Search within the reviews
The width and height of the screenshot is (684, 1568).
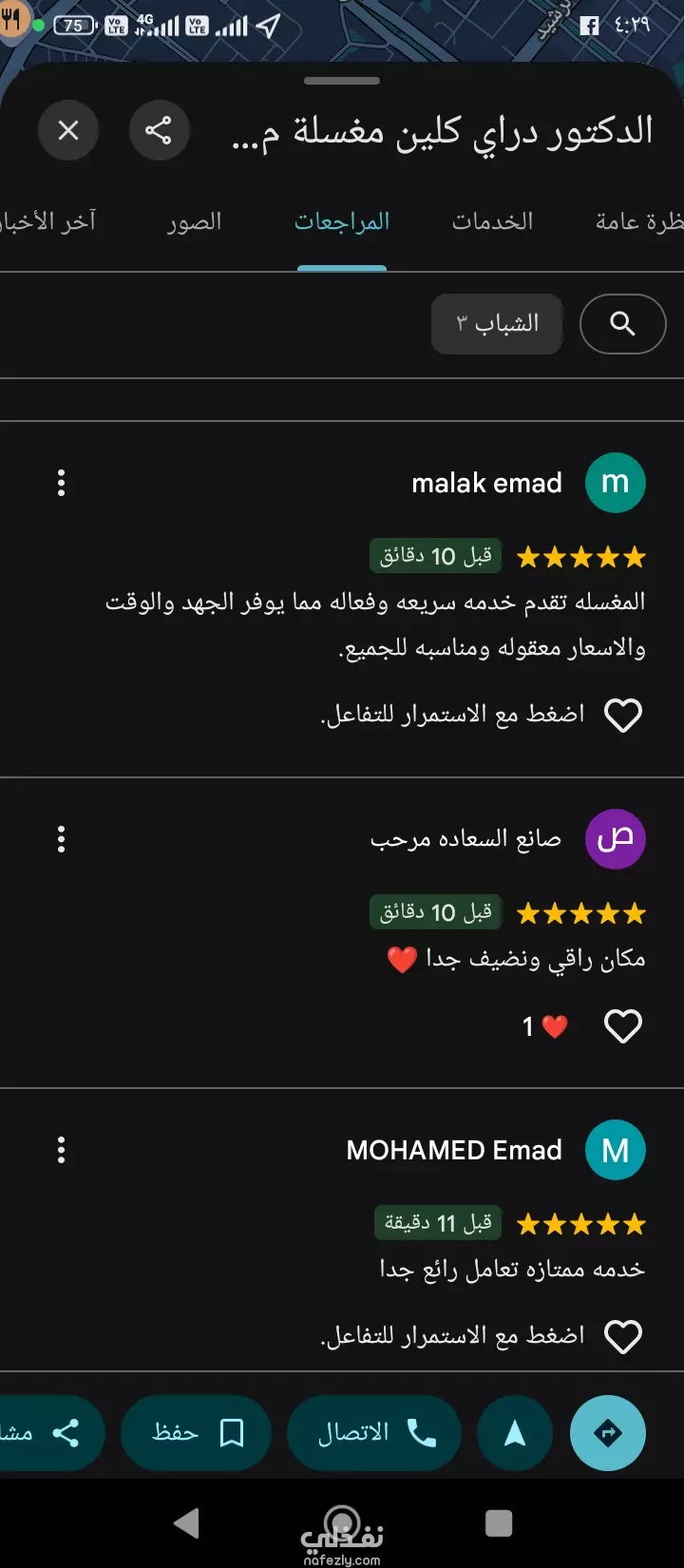pos(622,324)
